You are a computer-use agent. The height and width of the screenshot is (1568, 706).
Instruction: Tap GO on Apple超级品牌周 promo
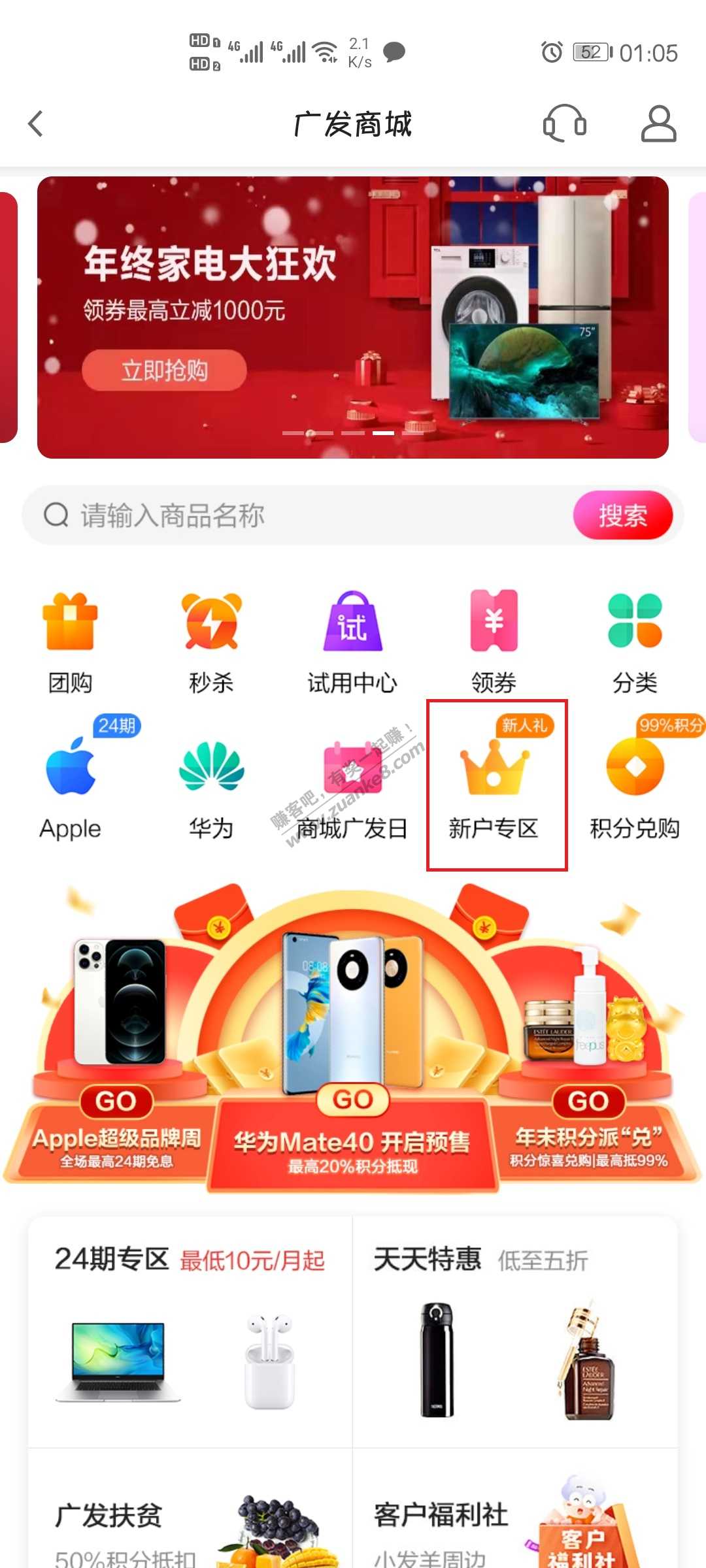click(116, 1102)
